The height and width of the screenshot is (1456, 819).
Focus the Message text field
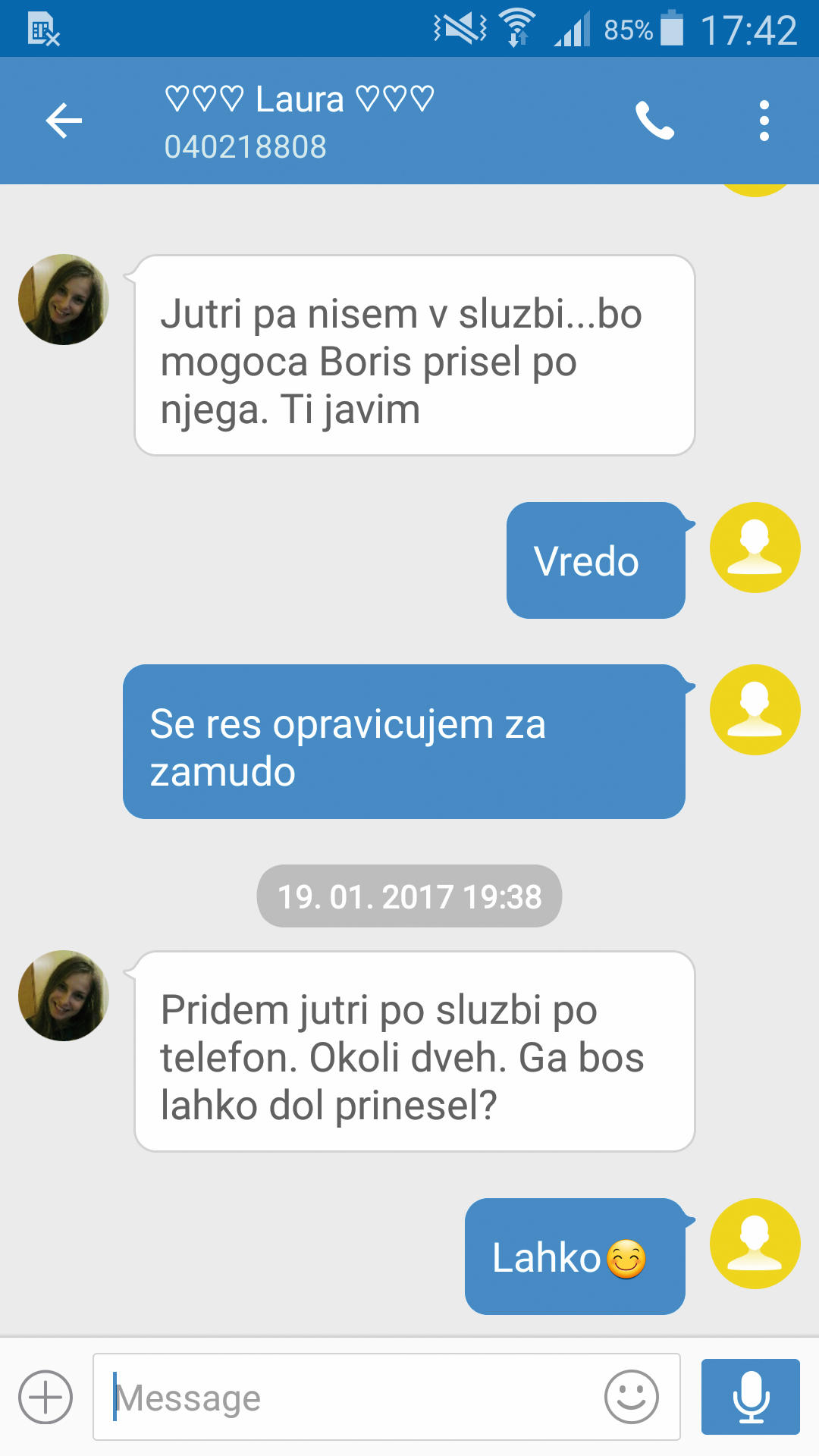point(349,1397)
